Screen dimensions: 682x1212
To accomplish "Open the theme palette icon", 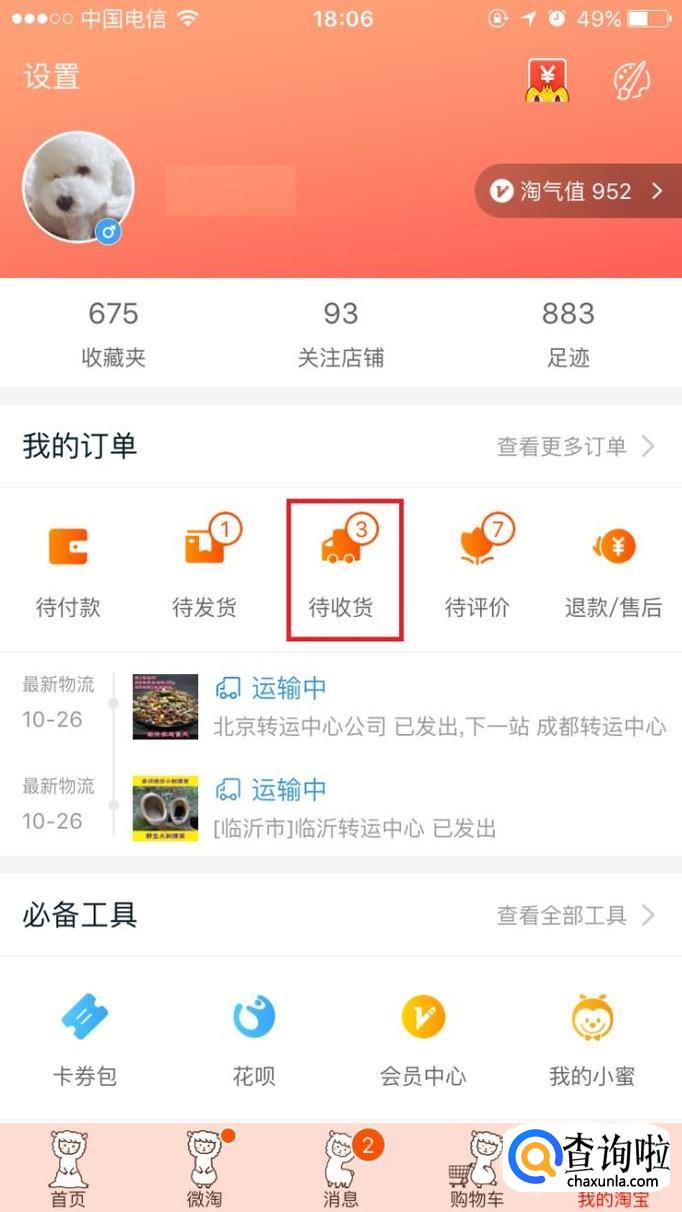I will pos(632,80).
